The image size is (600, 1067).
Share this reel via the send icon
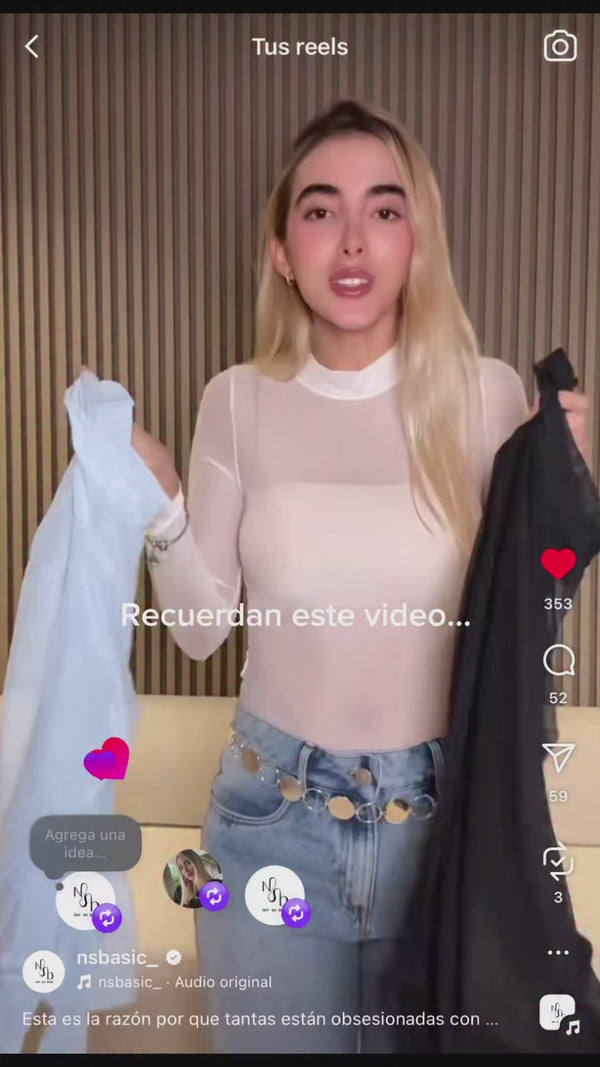pyautogui.click(x=558, y=758)
